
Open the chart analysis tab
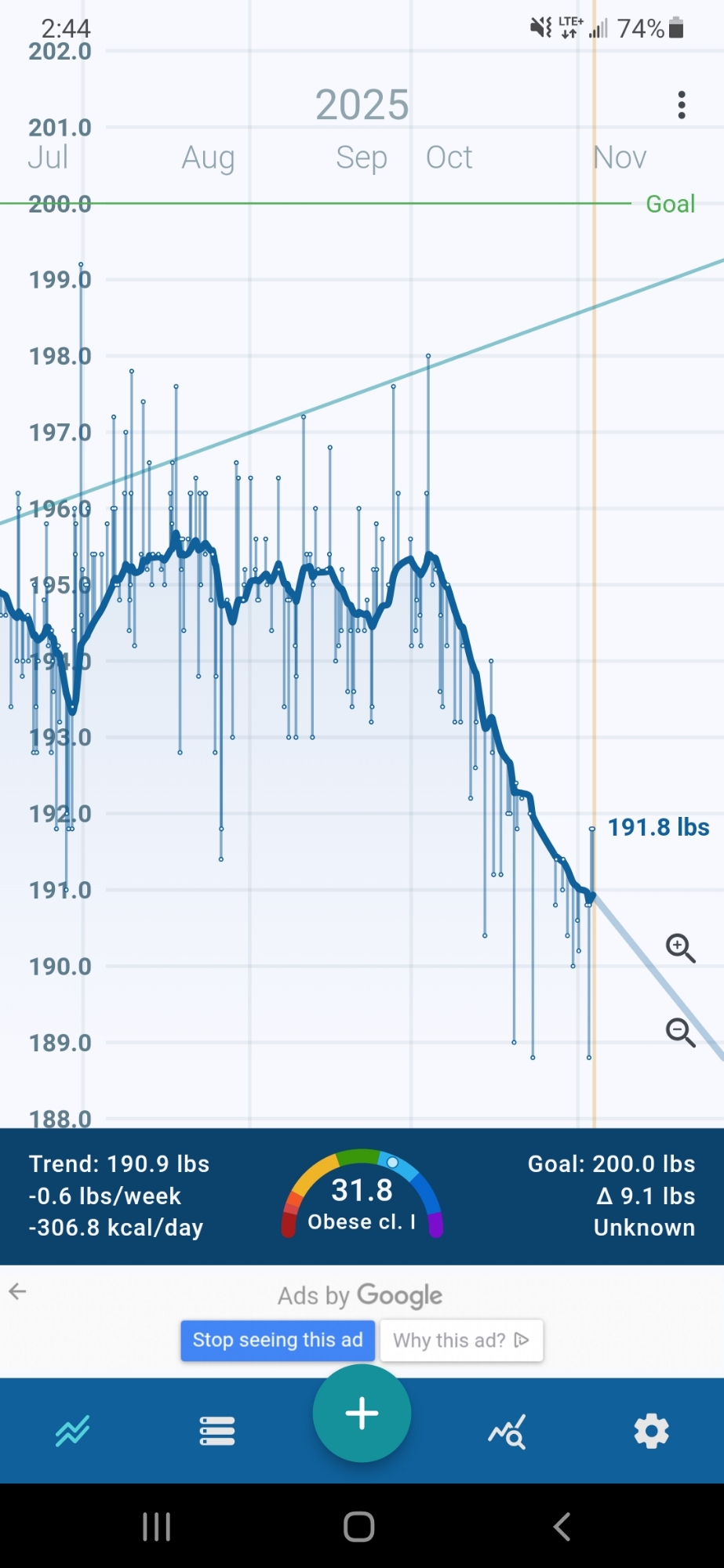(507, 1432)
